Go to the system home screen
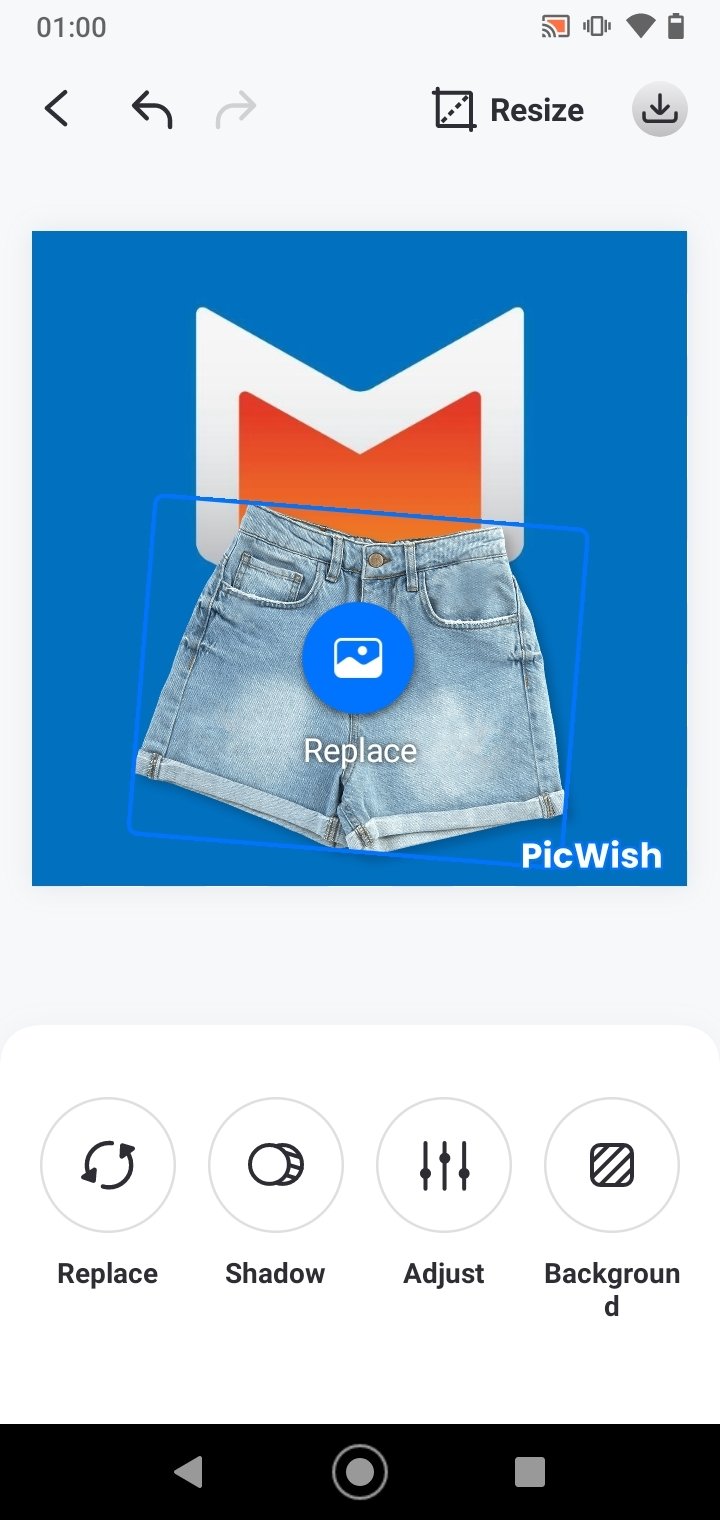 pos(360,1471)
